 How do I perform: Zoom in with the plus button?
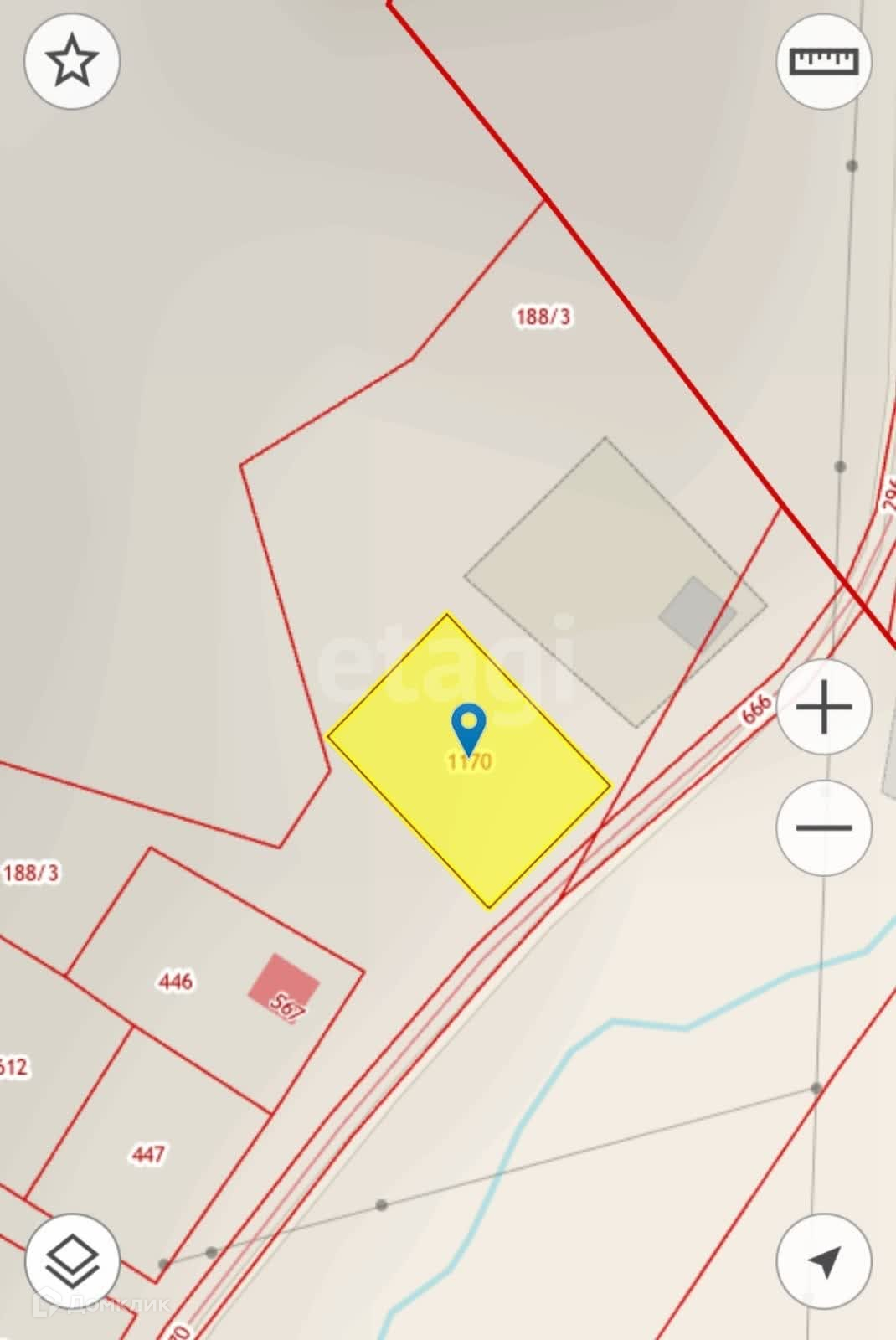(x=824, y=707)
